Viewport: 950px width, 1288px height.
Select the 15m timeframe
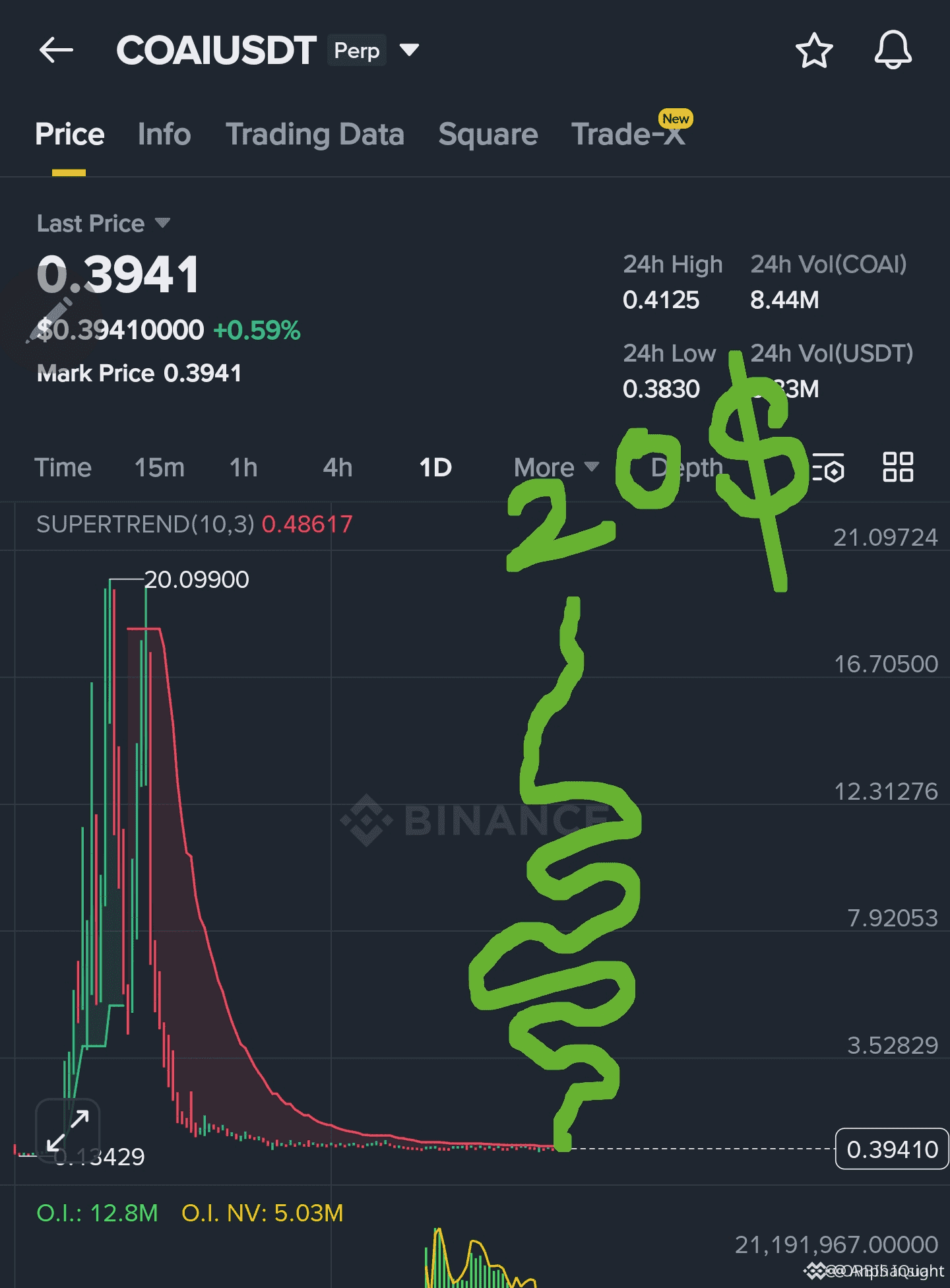(x=161, y=467)
